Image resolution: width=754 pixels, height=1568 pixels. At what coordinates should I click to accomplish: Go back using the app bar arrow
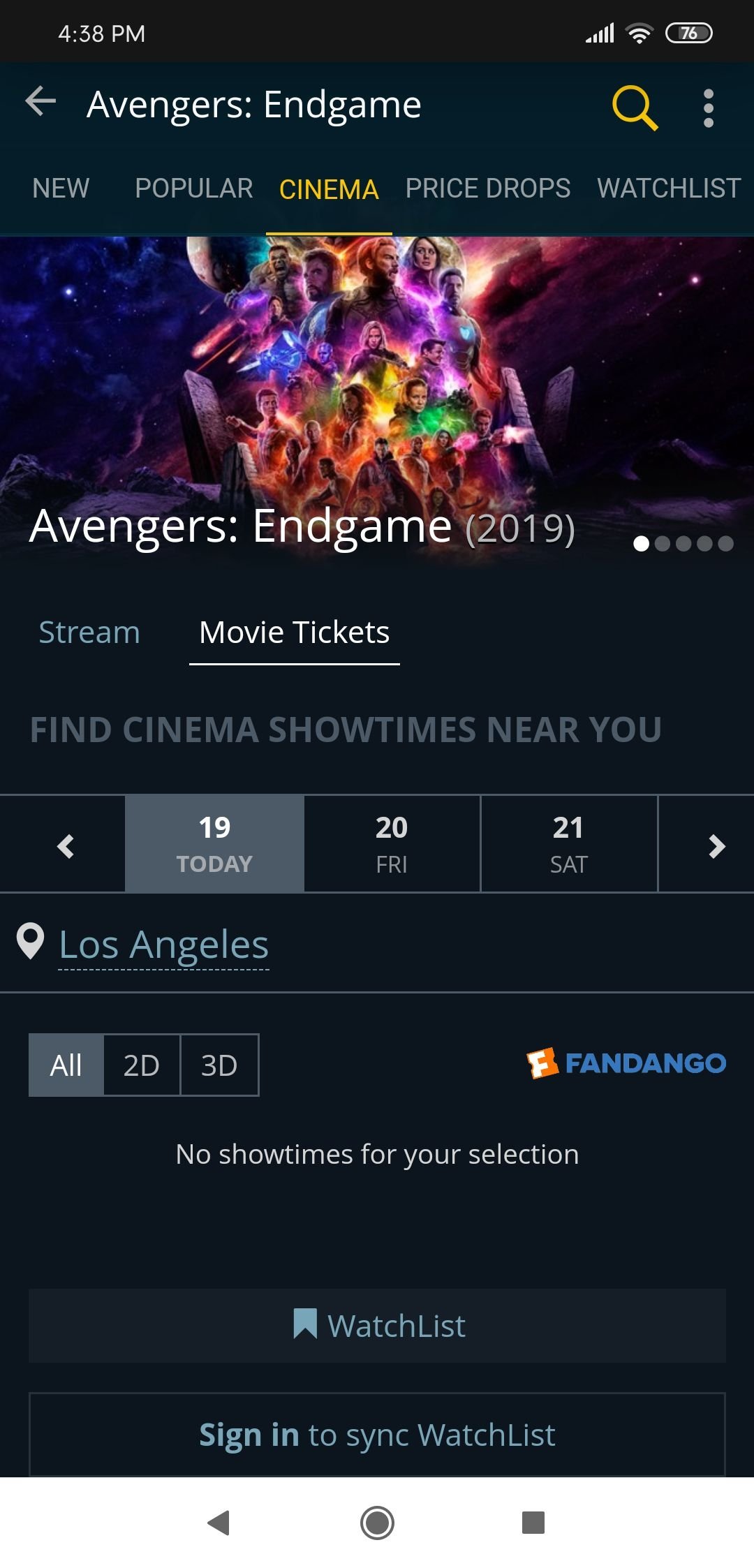[40, 103]
